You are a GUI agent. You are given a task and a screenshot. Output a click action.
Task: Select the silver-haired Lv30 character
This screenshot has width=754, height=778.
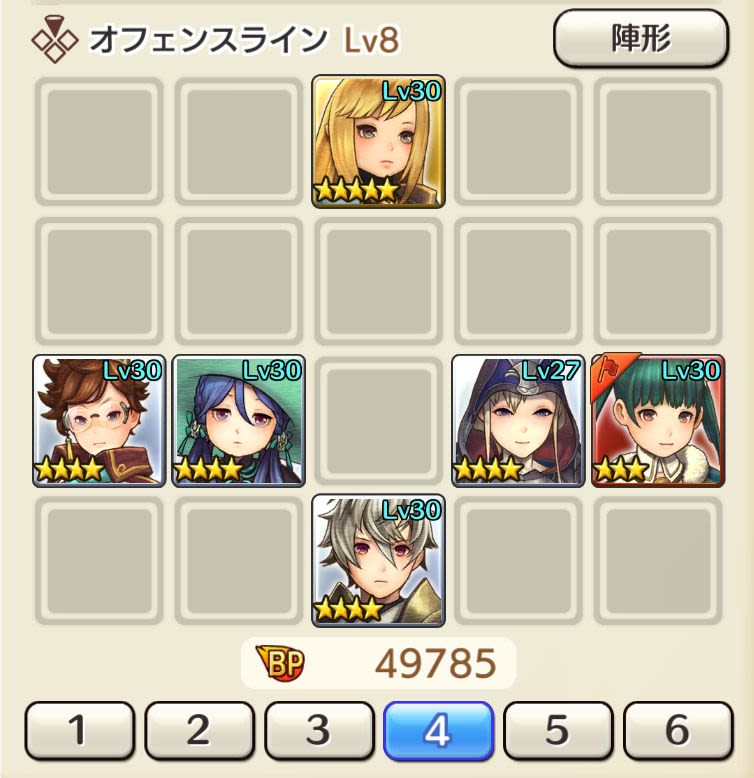point(378,559)
